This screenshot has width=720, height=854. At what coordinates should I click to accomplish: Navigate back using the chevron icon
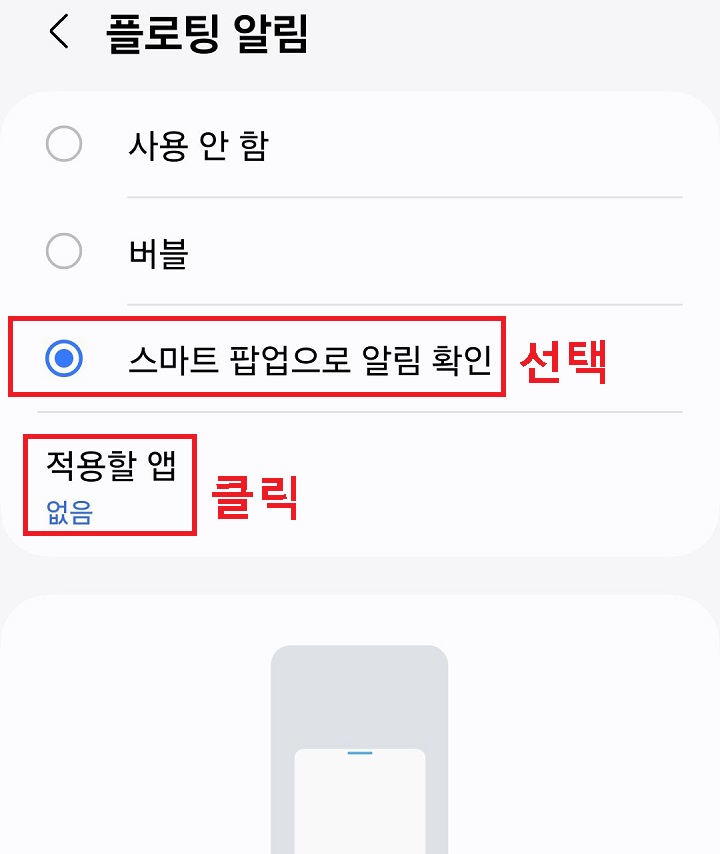pyautogui.click(x=57, y=33)
